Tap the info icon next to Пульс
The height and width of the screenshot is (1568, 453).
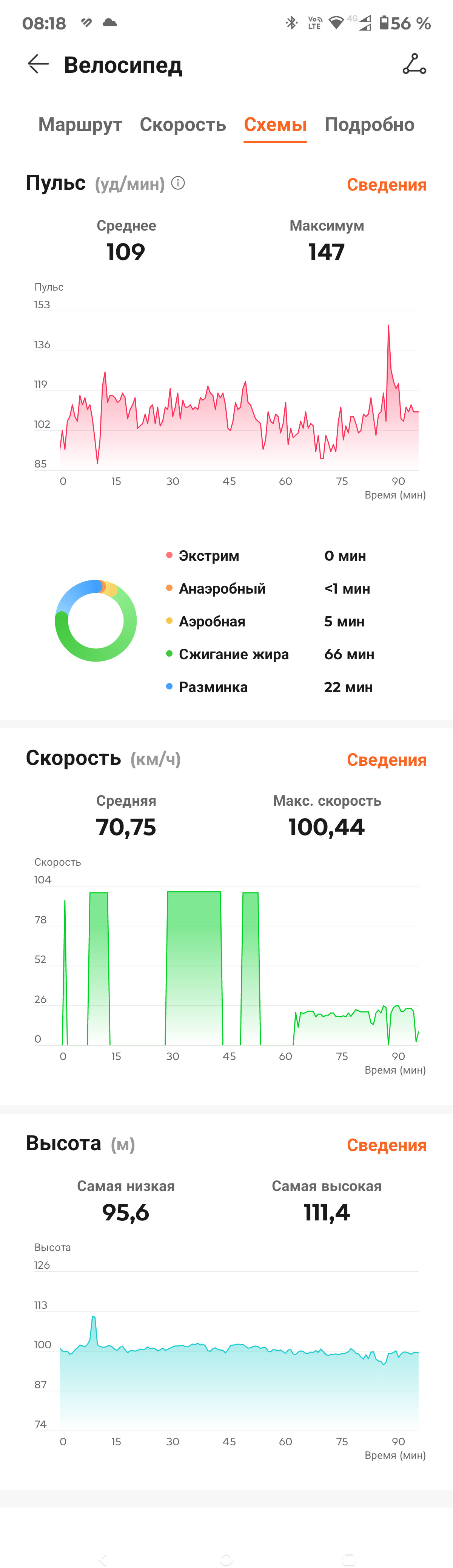coord(178,183)
